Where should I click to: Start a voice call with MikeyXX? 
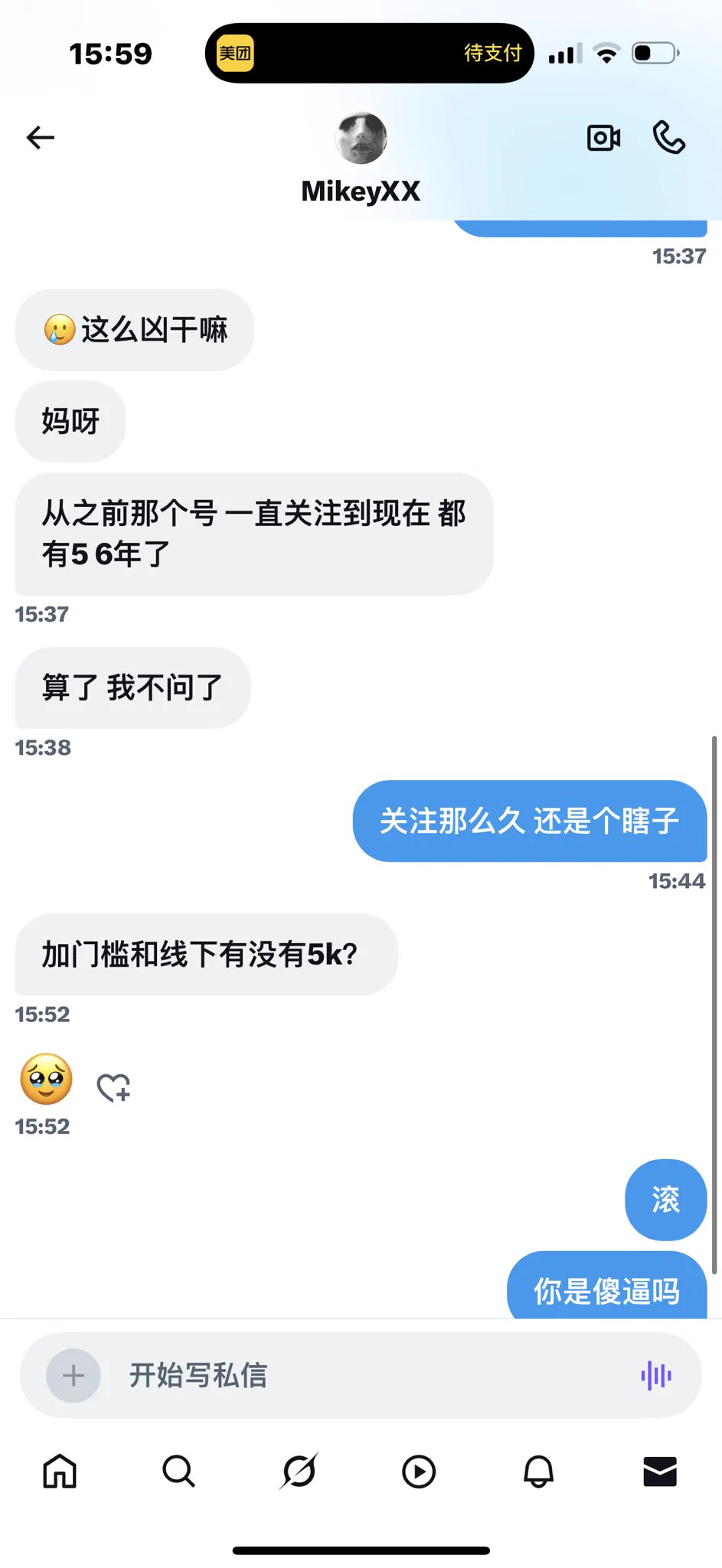[668, 138]
